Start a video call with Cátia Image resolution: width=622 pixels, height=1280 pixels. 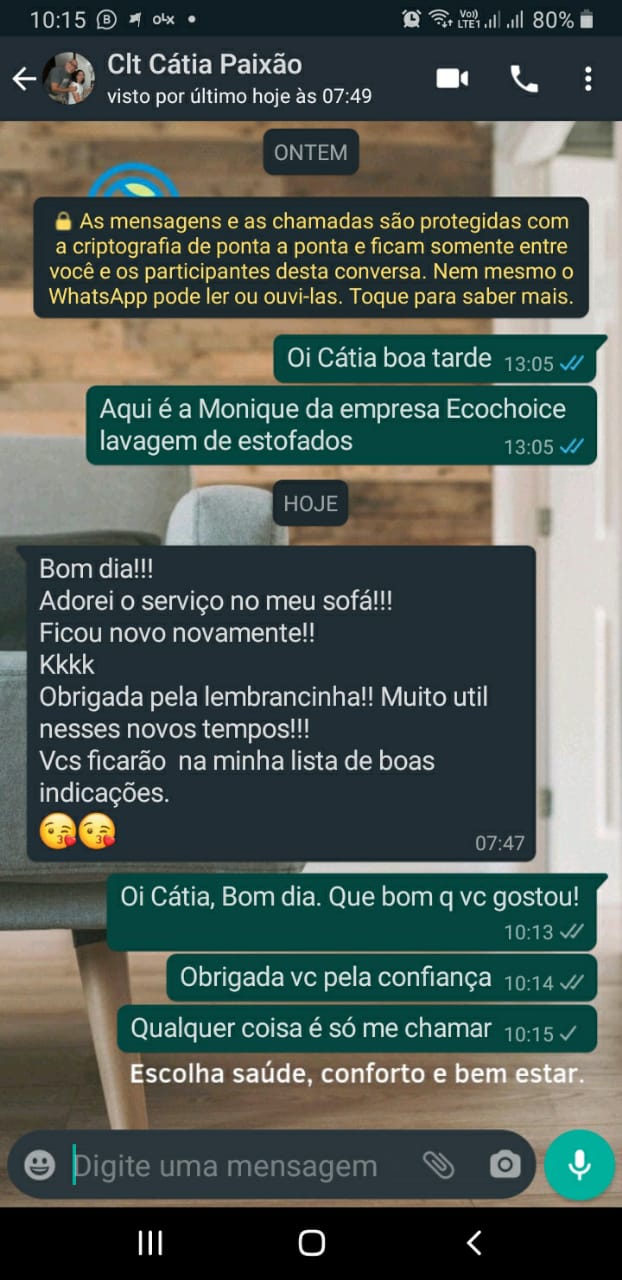(452, 79)
